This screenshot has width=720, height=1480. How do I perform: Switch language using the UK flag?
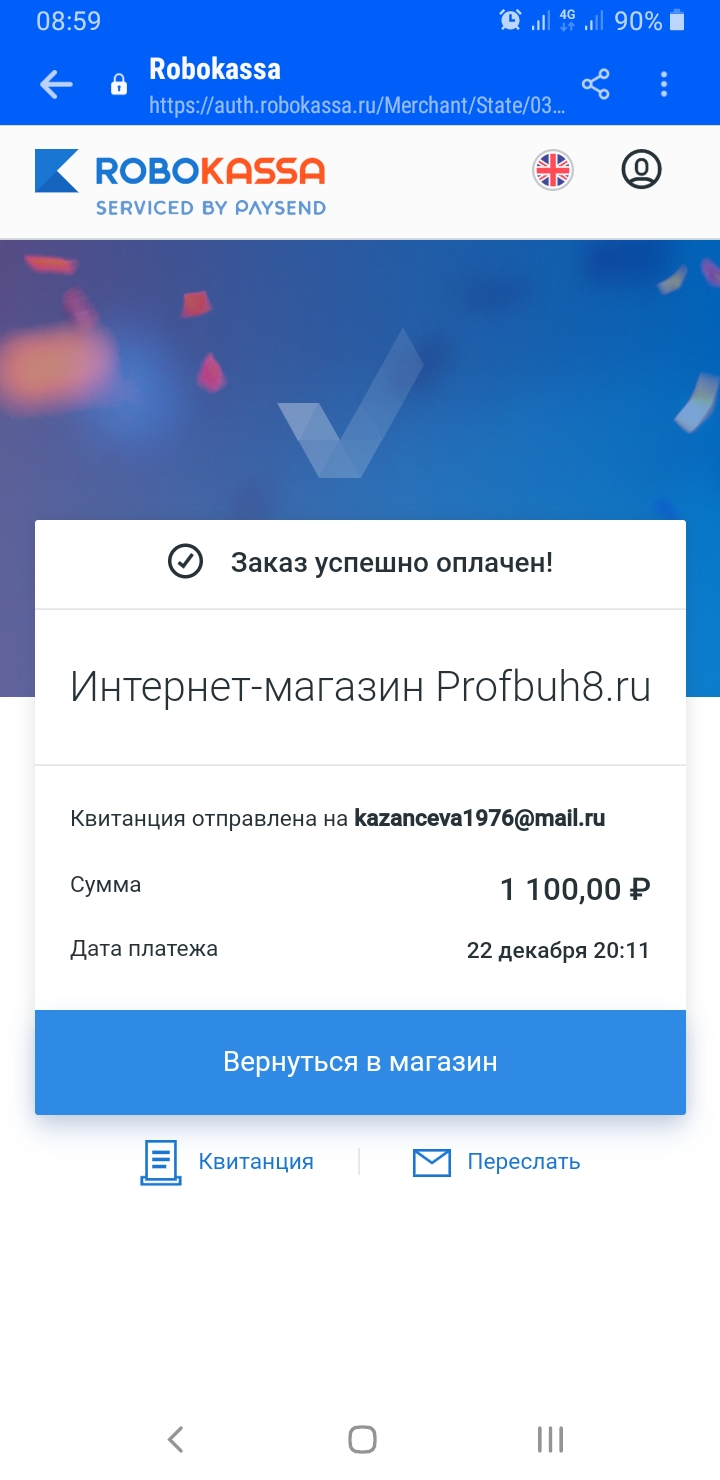pyautogui.click(x=552, y=170)
